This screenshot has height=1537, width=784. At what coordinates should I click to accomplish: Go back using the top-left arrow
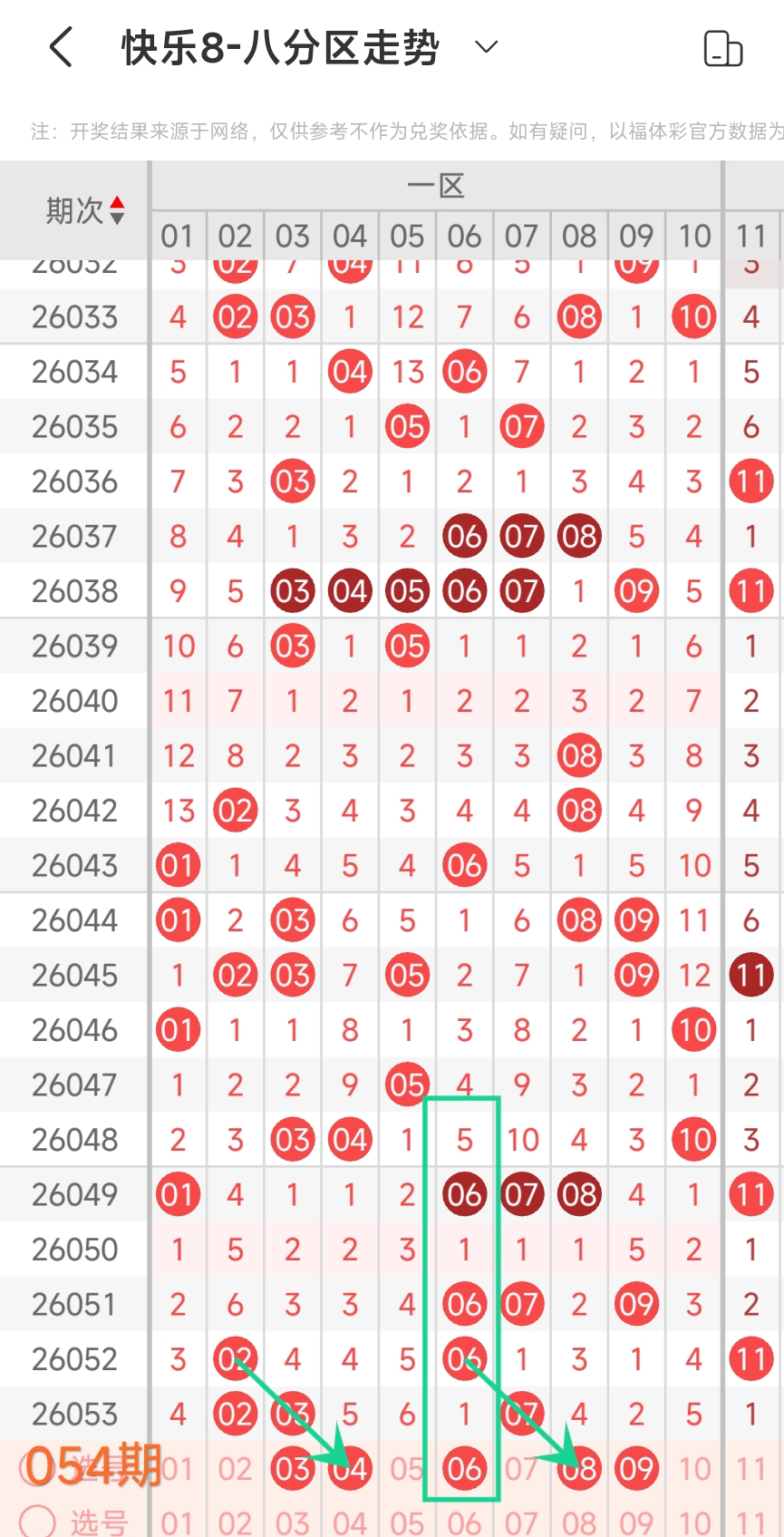tap(61, 47)
